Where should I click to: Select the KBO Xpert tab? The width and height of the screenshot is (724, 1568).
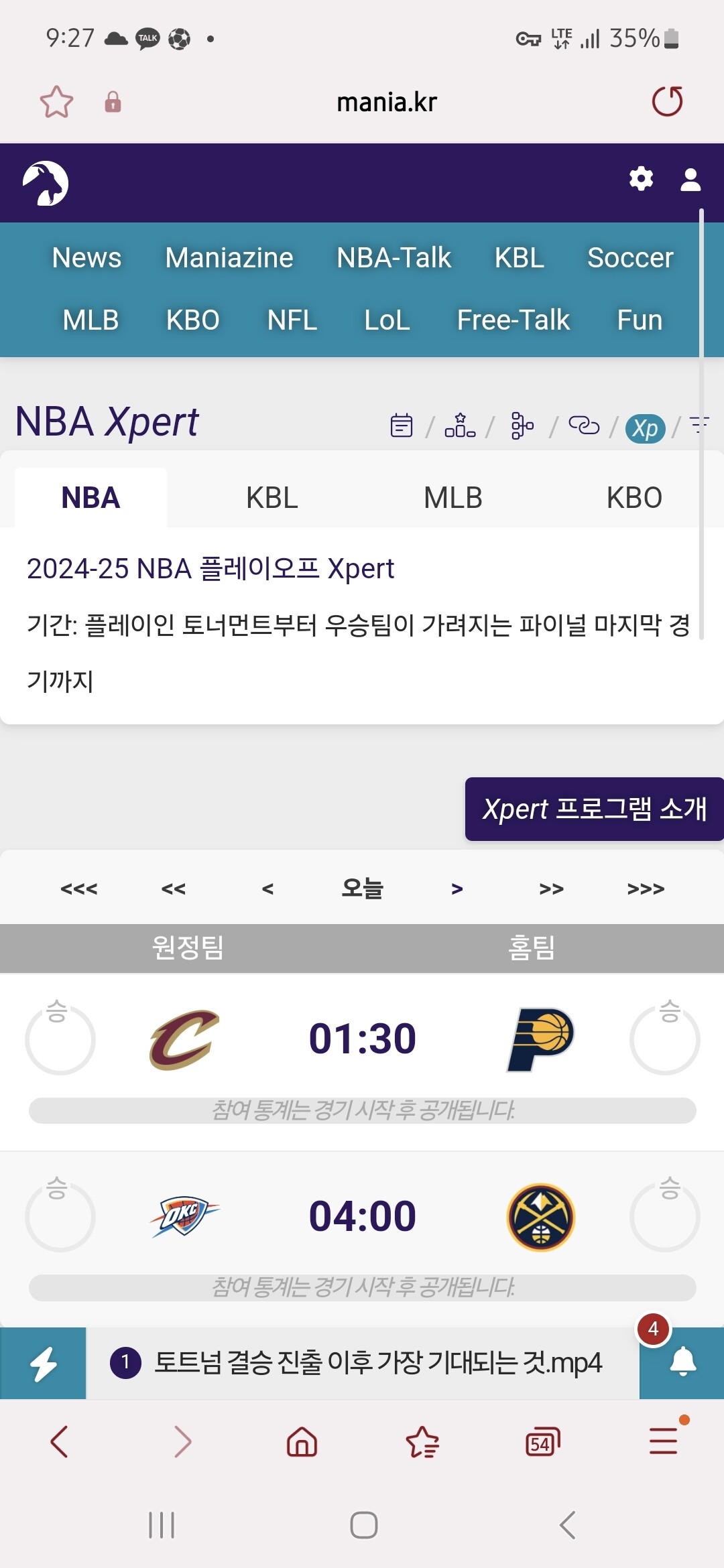[x=633, y=498]
